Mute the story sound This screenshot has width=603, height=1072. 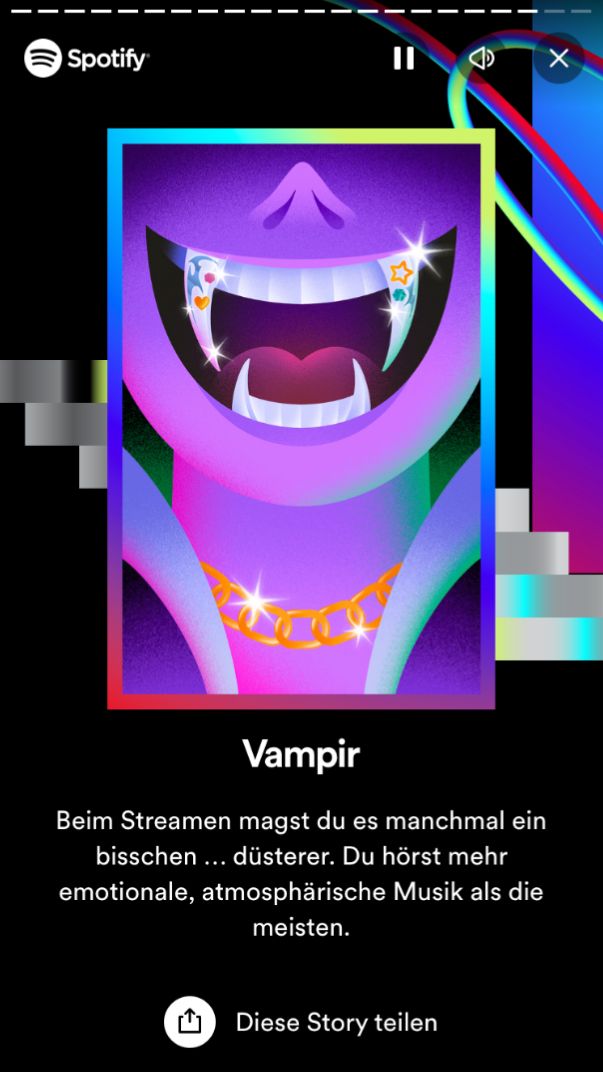point(482,58)
